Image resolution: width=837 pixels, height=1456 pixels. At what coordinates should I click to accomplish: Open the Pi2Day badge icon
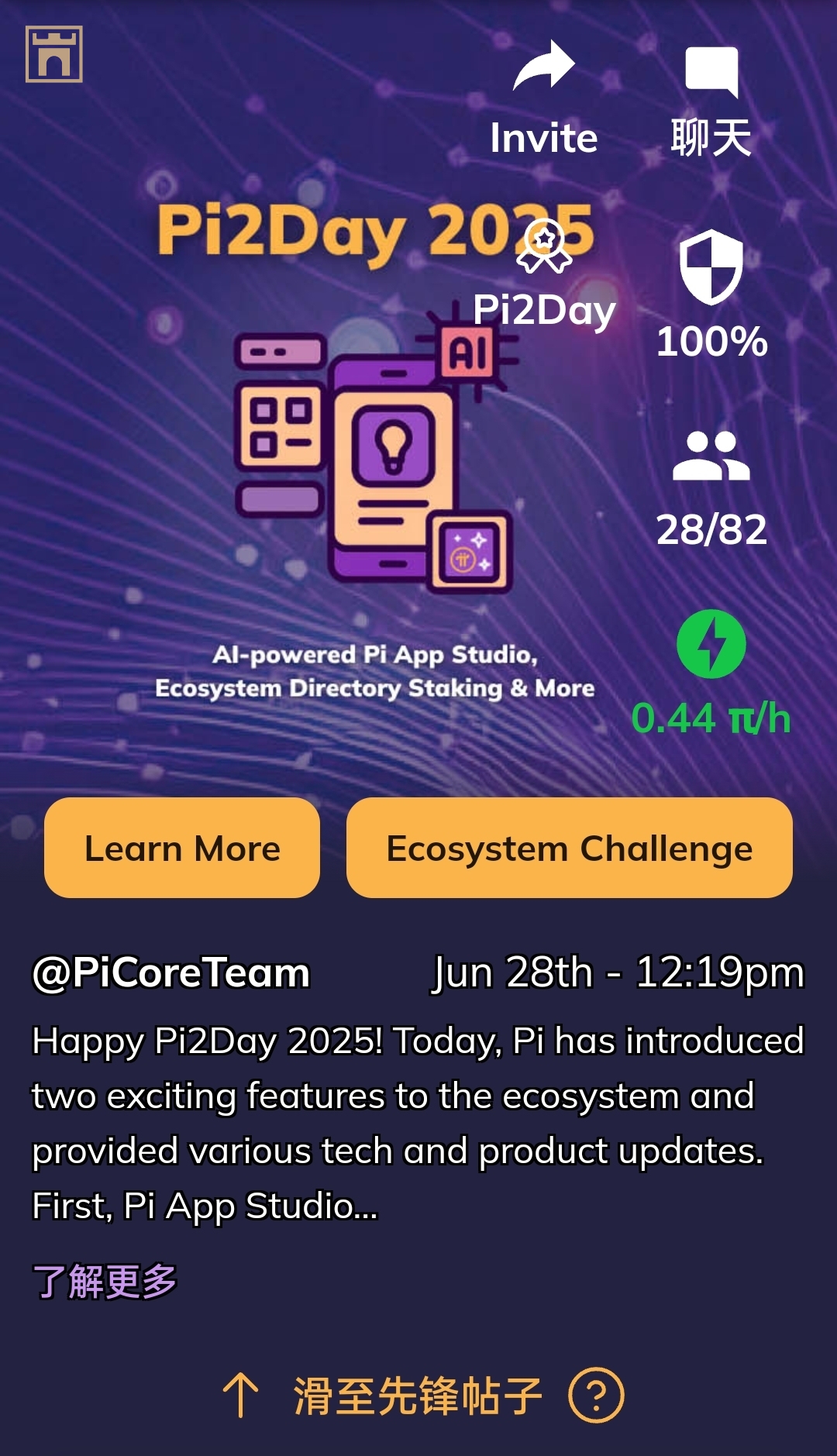point(545,248)
